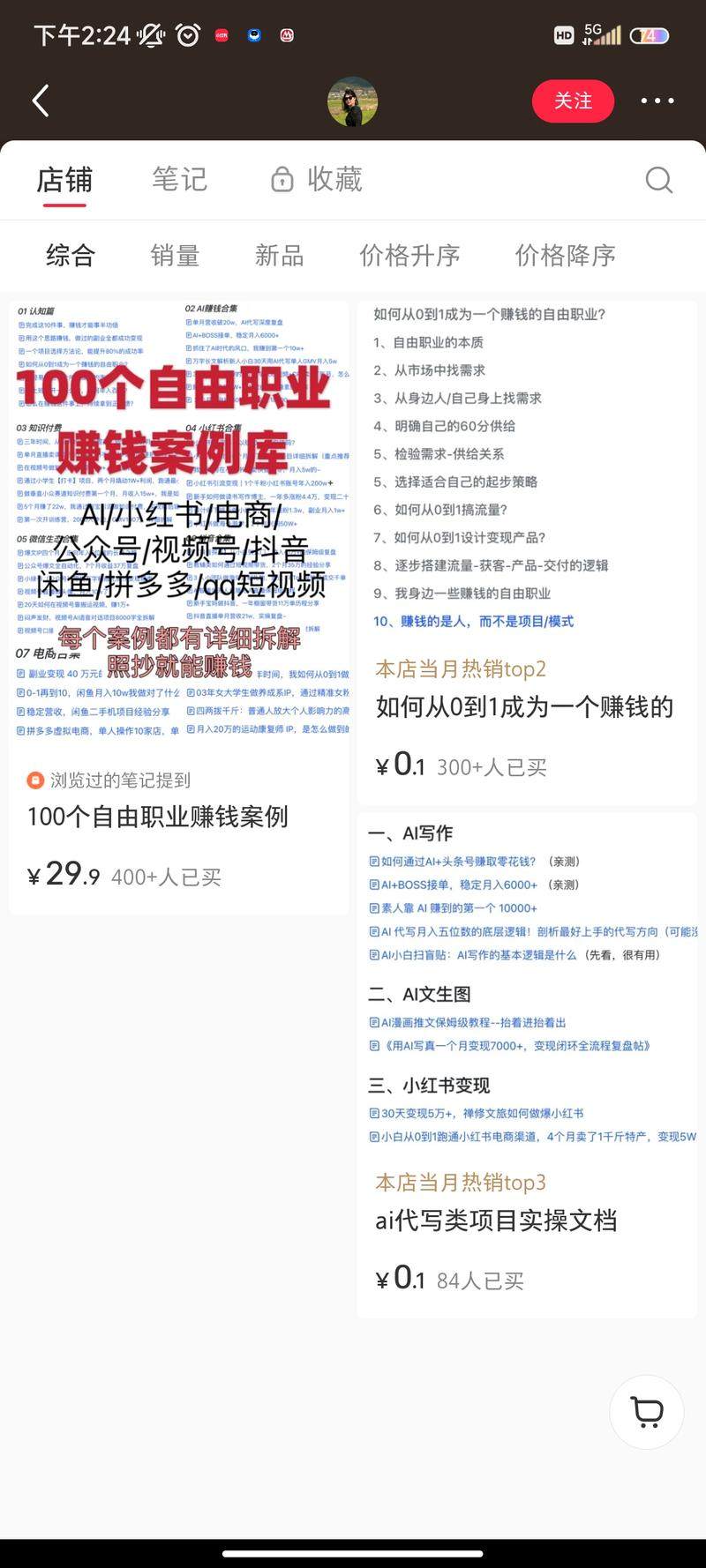Screen dimensions: 706x1568
Task: Open the floating shopping cart
Action: coord(647,1412)
